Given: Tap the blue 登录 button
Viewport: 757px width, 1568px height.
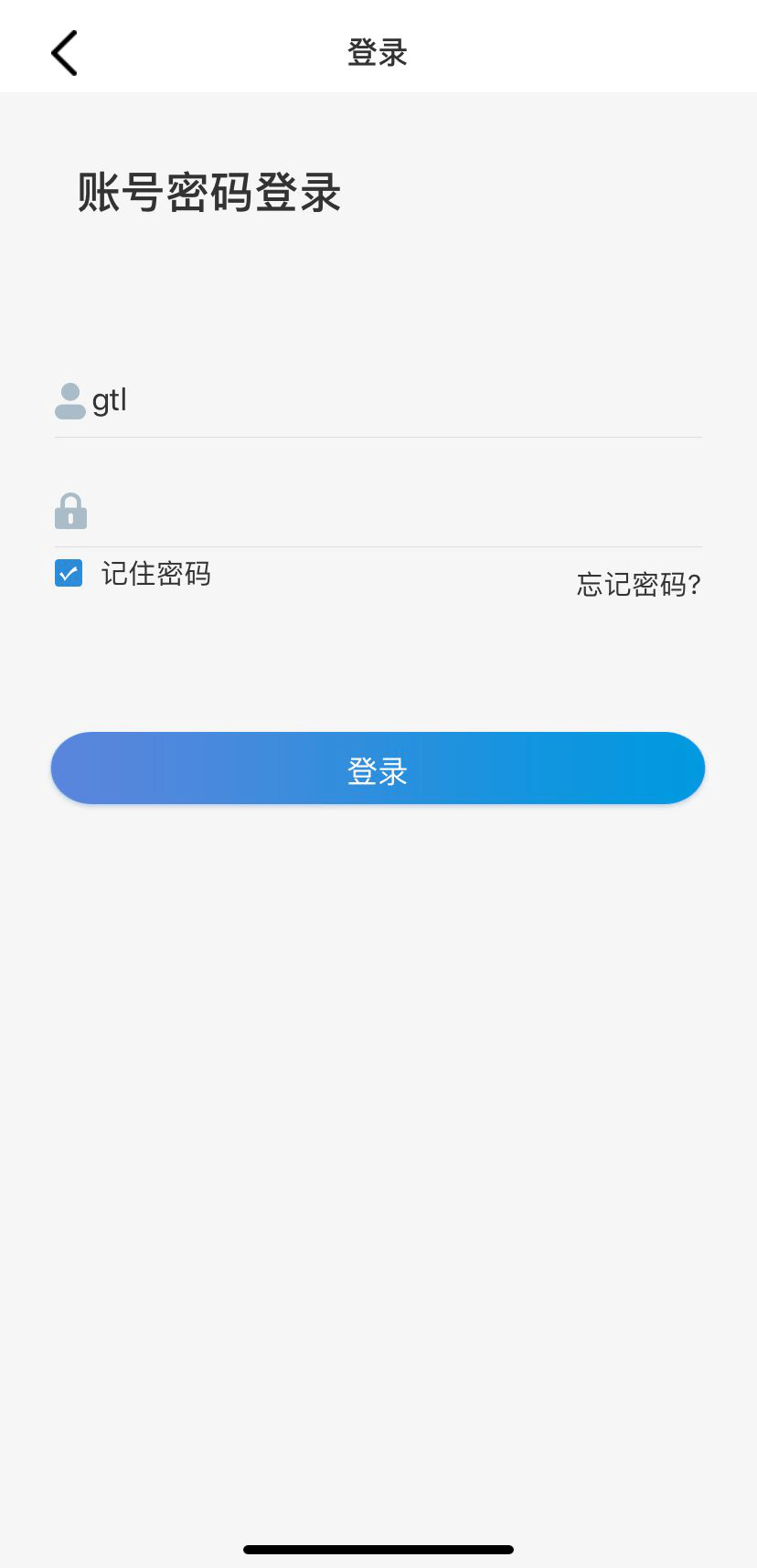Looking at the screenshot, I should click(378, 768).
